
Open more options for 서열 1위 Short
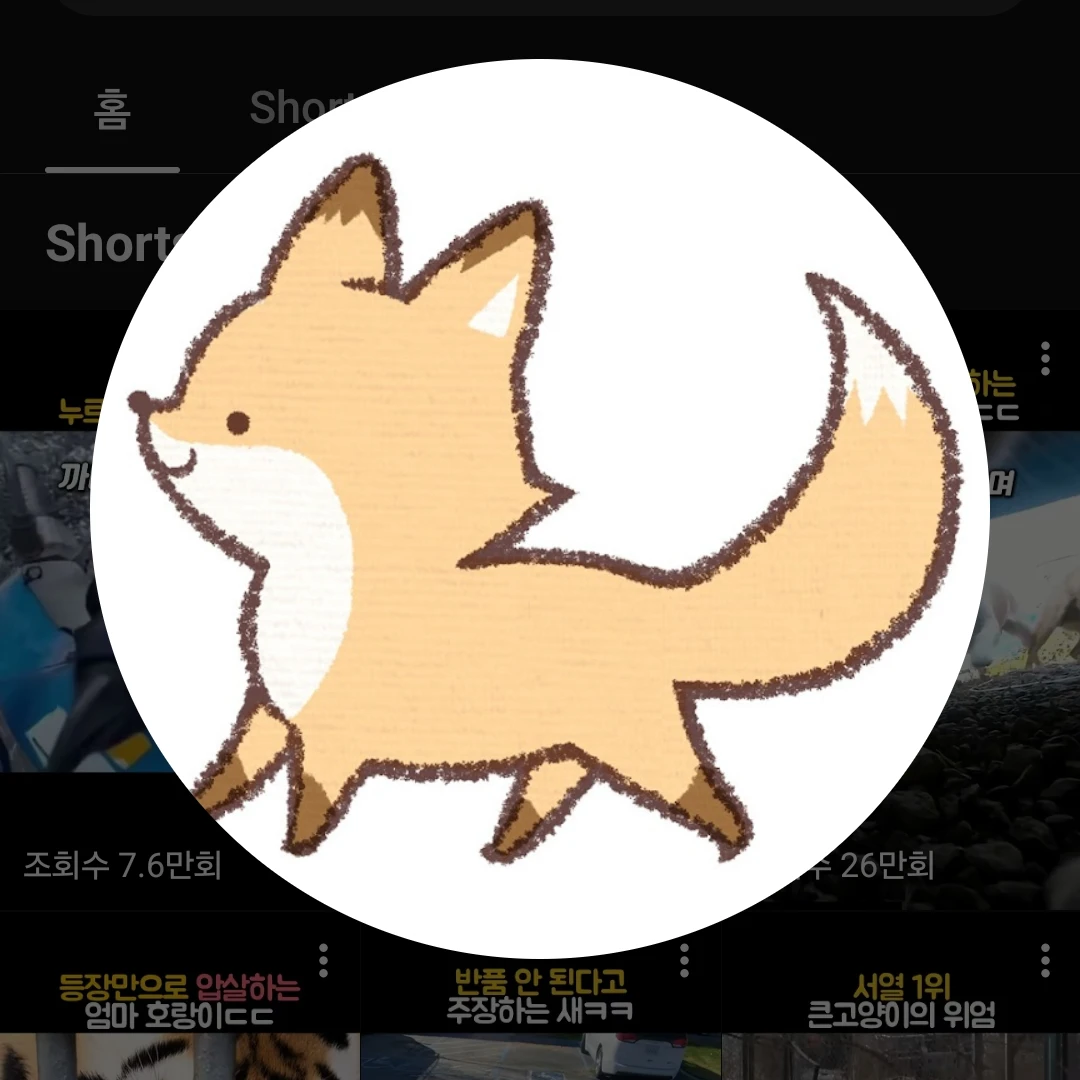[1045, 960]
